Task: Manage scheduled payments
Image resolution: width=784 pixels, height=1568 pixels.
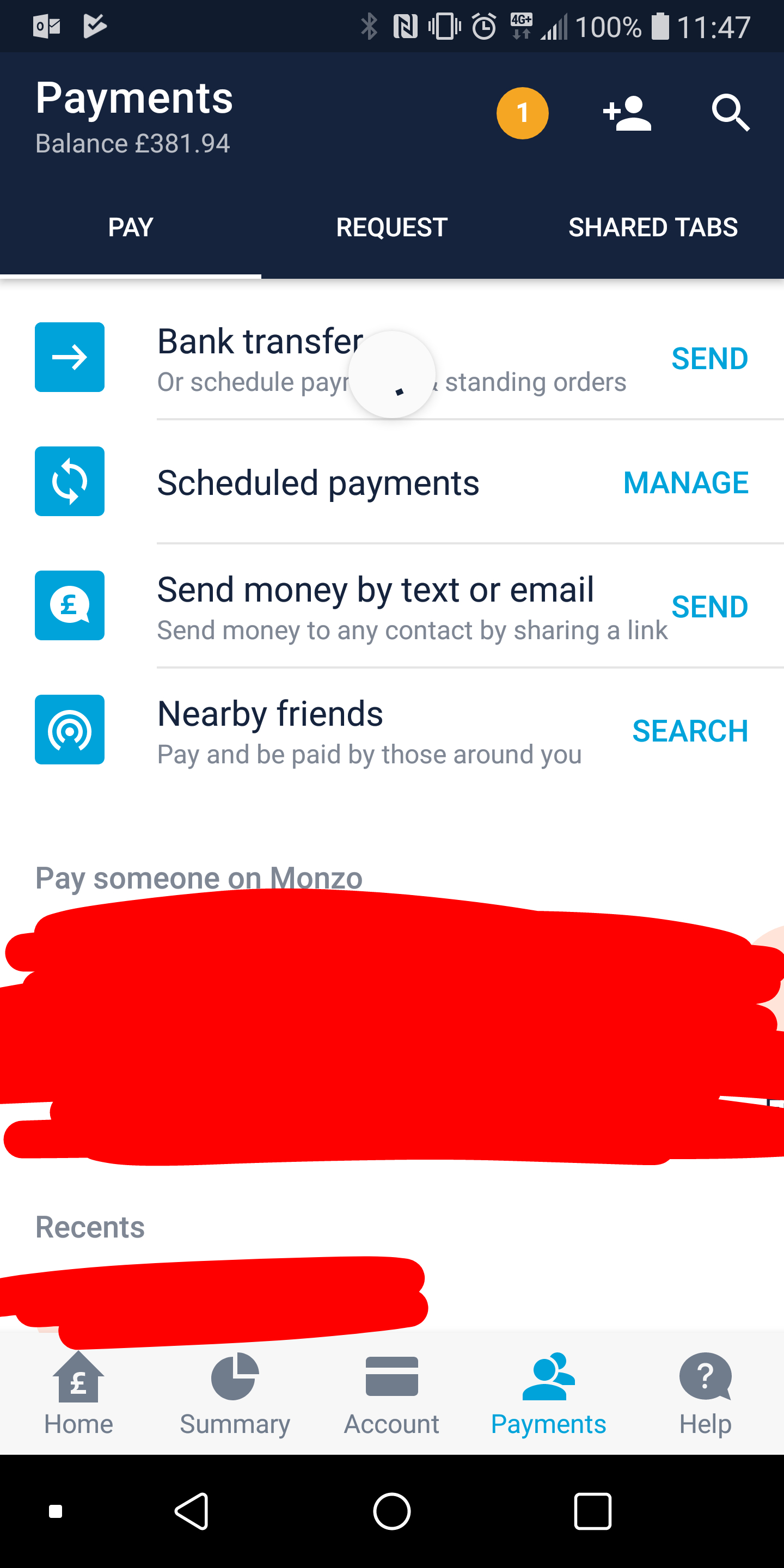Action: coord(685,483)
